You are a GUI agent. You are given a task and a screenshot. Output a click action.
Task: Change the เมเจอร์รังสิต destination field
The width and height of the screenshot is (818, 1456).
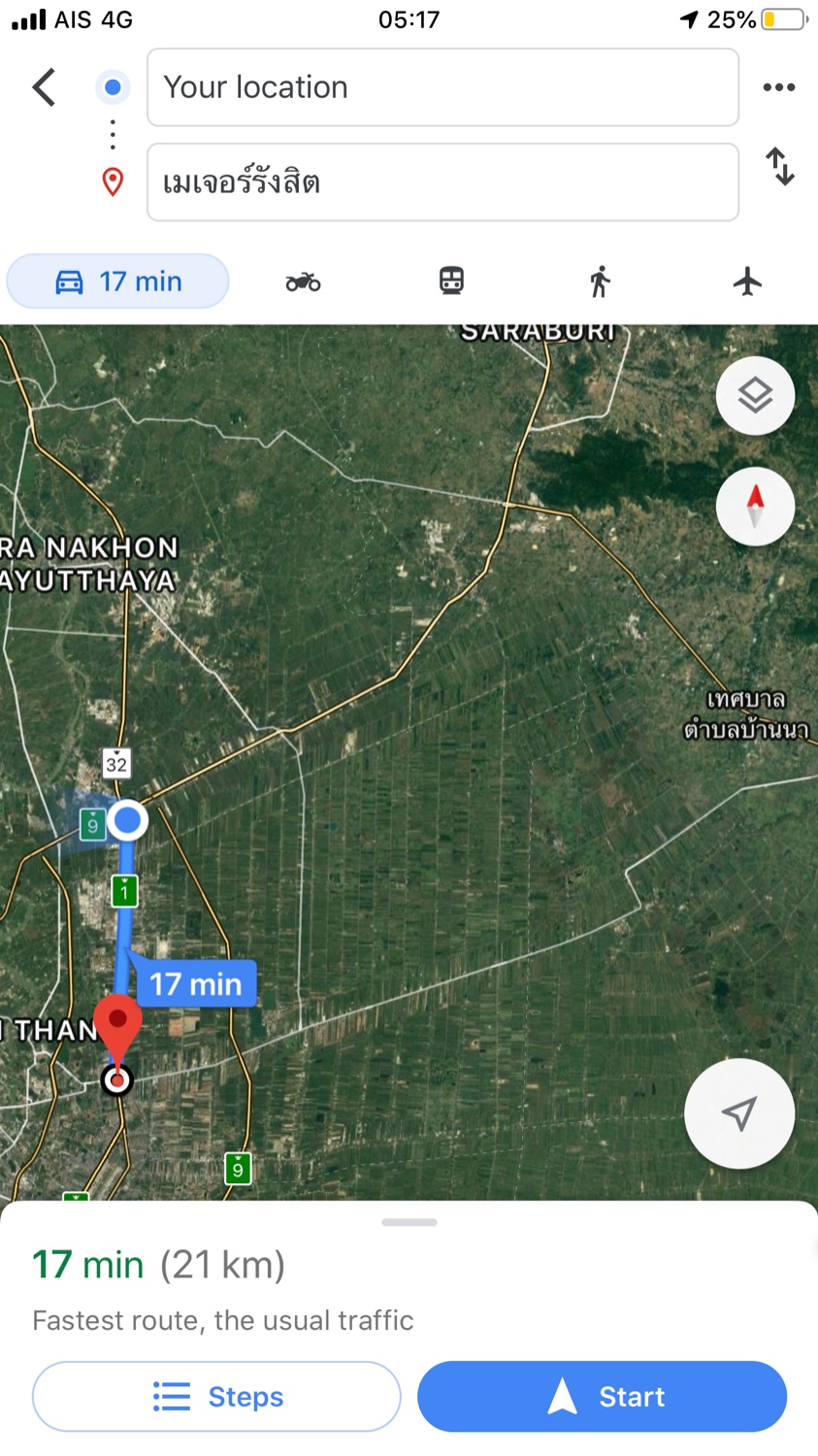coord(442,182)
